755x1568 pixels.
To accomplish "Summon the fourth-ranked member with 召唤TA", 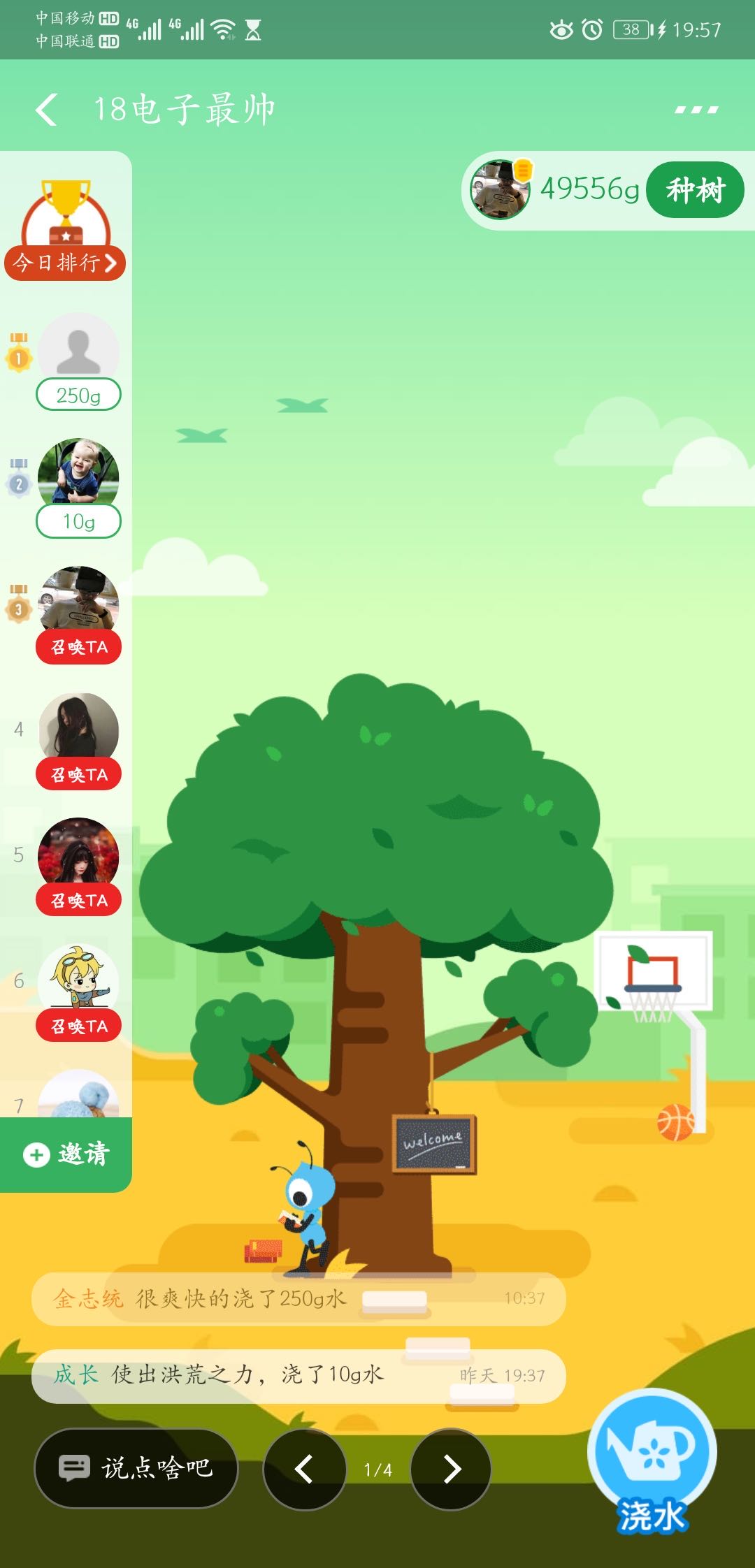I will [78, 774].
